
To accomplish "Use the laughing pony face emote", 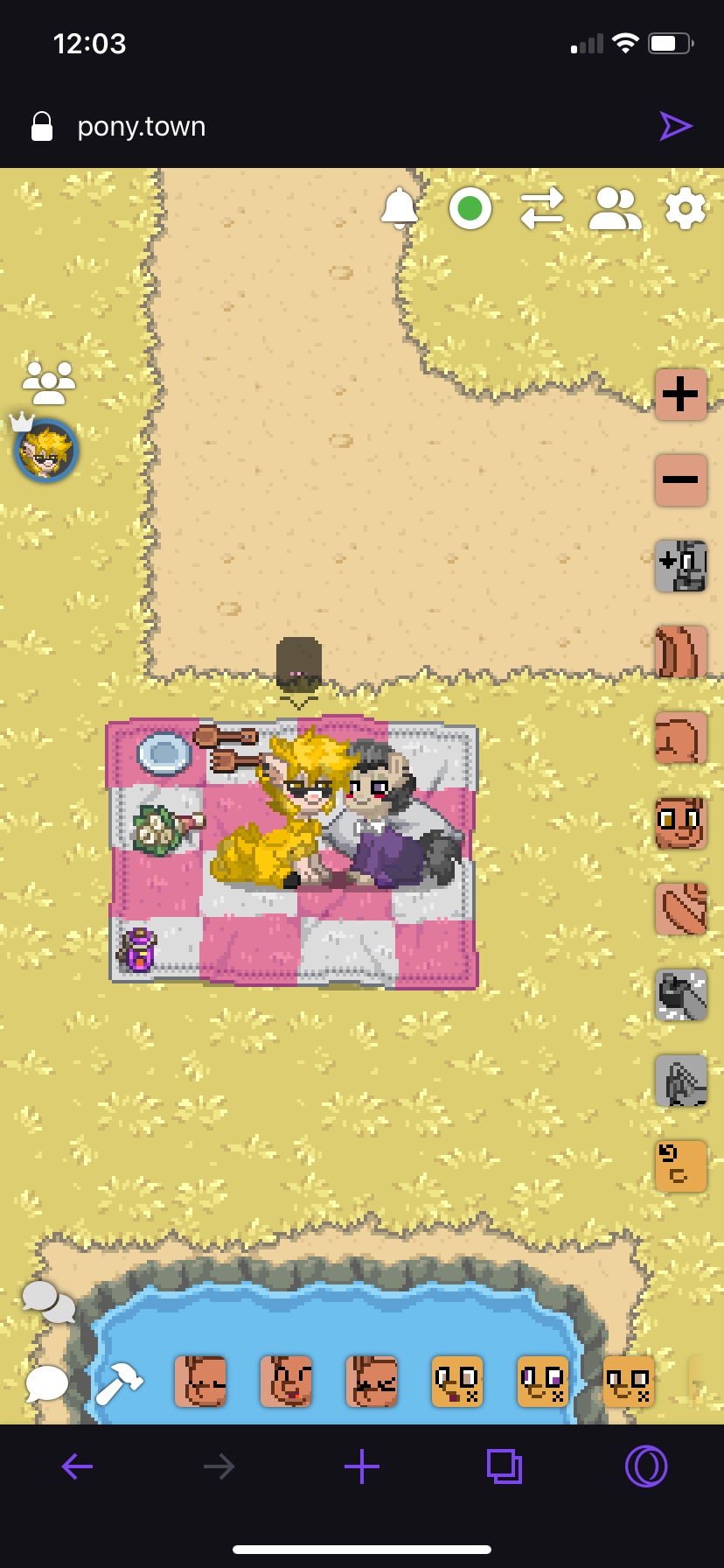I will (286, 1382).
